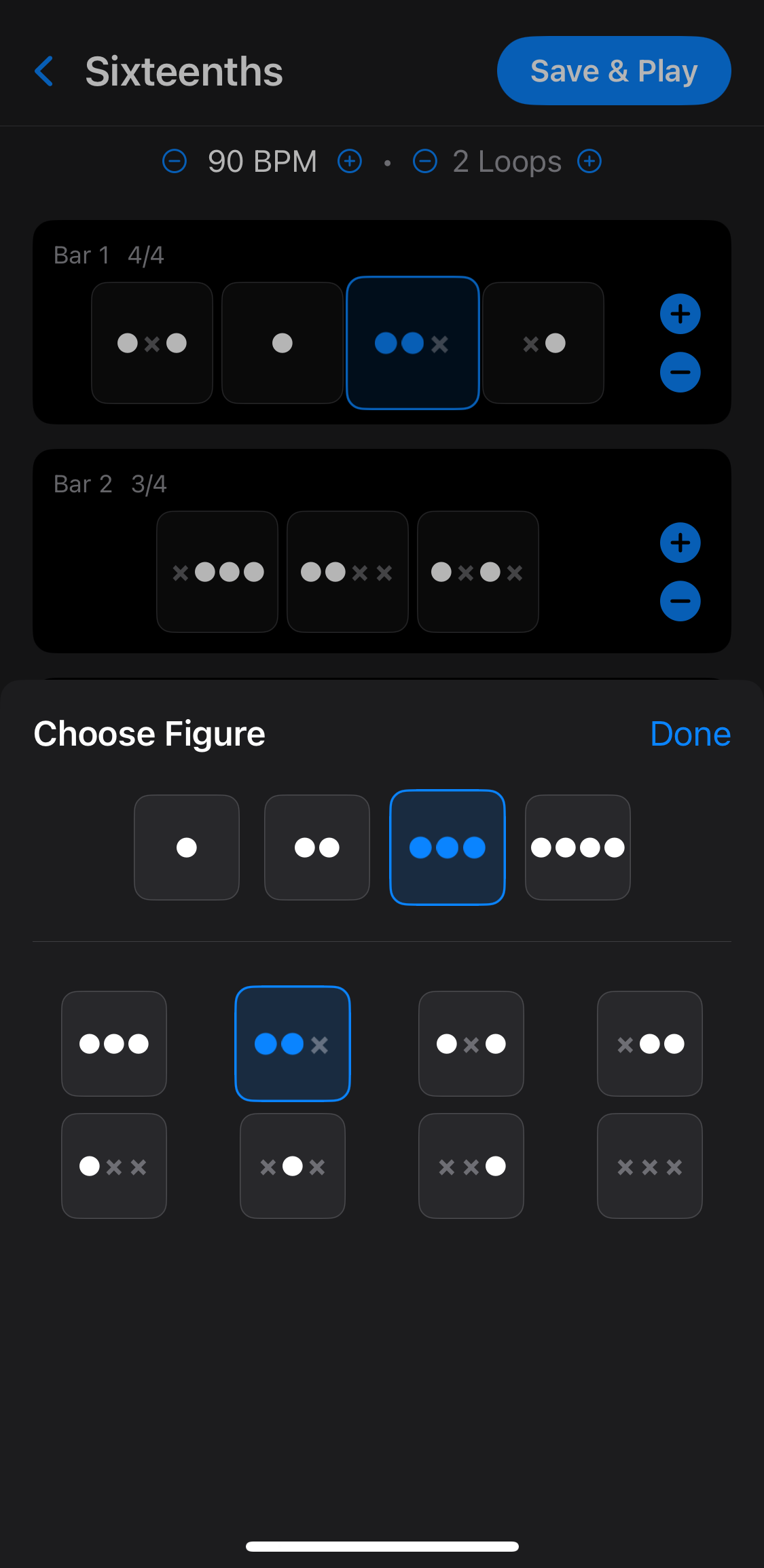This screenshot has width=764, height=1568.
Task: Pick the all-rests three-slot figure
Action: click(x=650, y=1166)
